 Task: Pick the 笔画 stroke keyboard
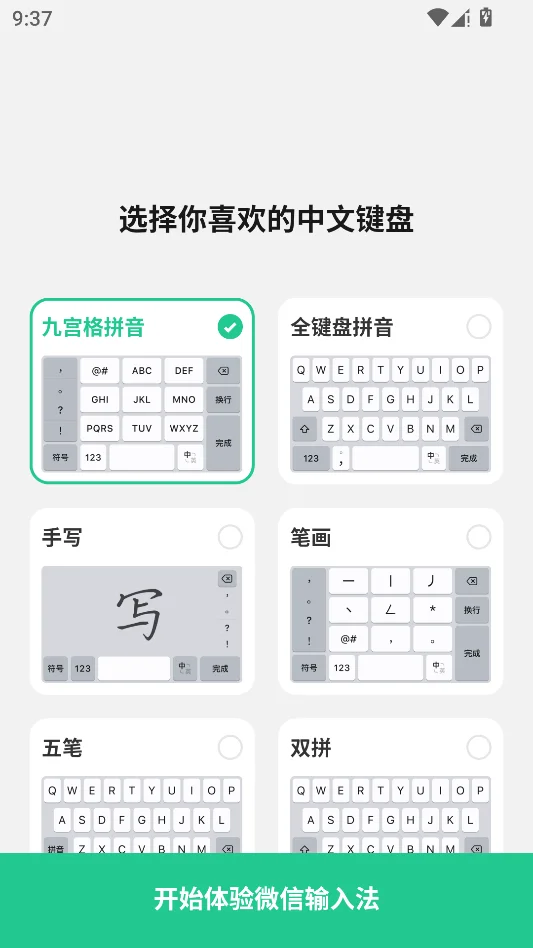[390, 601]
